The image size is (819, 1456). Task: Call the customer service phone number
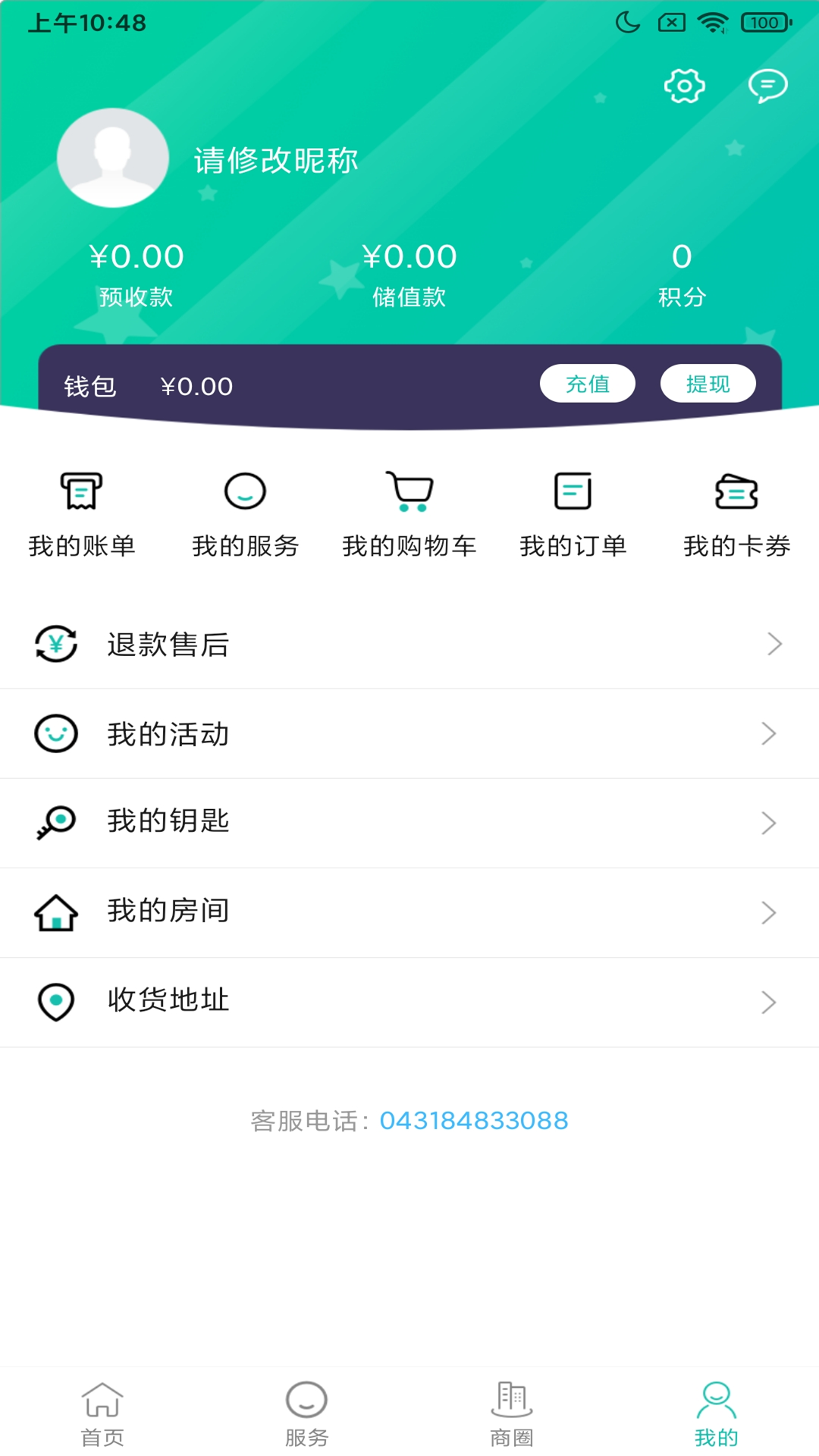(473, 1120)
